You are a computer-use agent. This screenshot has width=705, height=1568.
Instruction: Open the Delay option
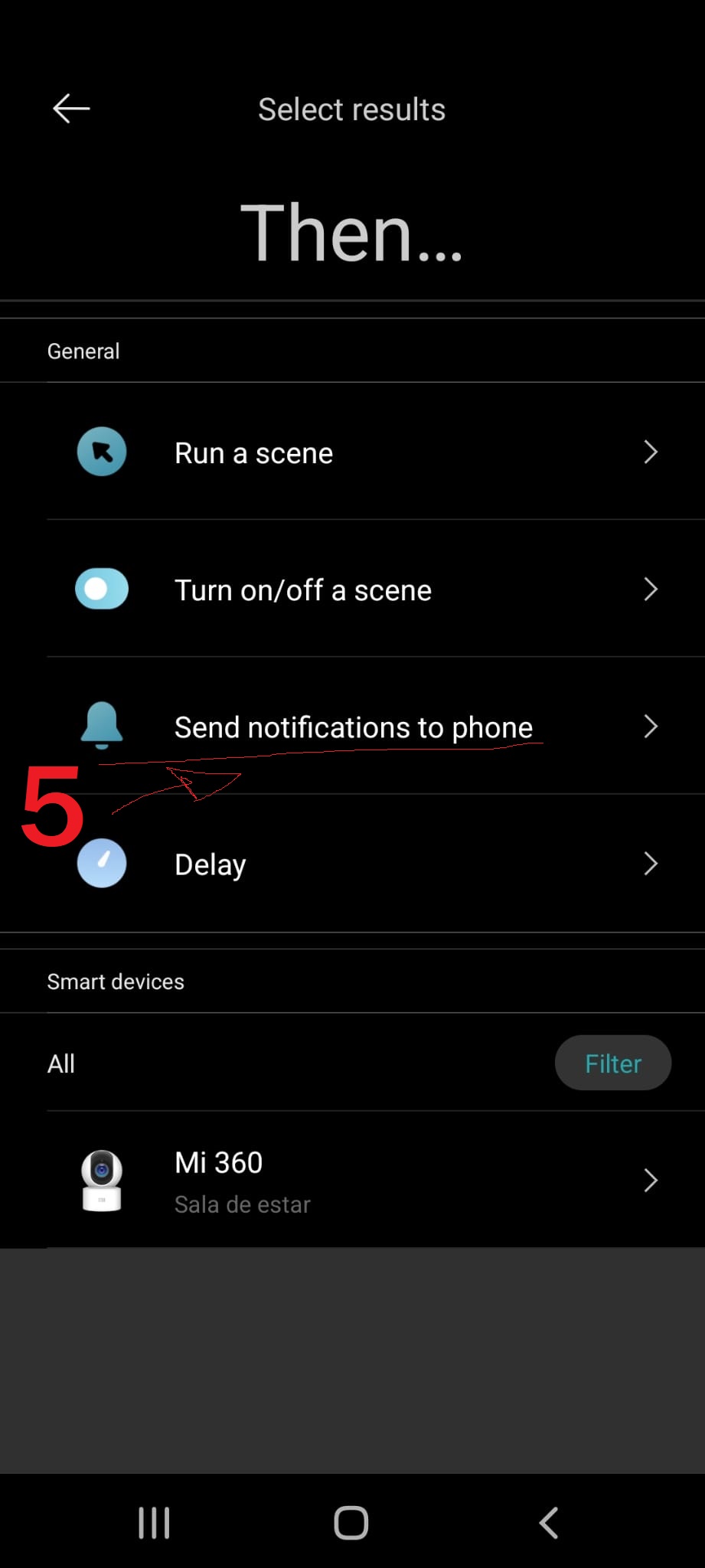[352, 864]
